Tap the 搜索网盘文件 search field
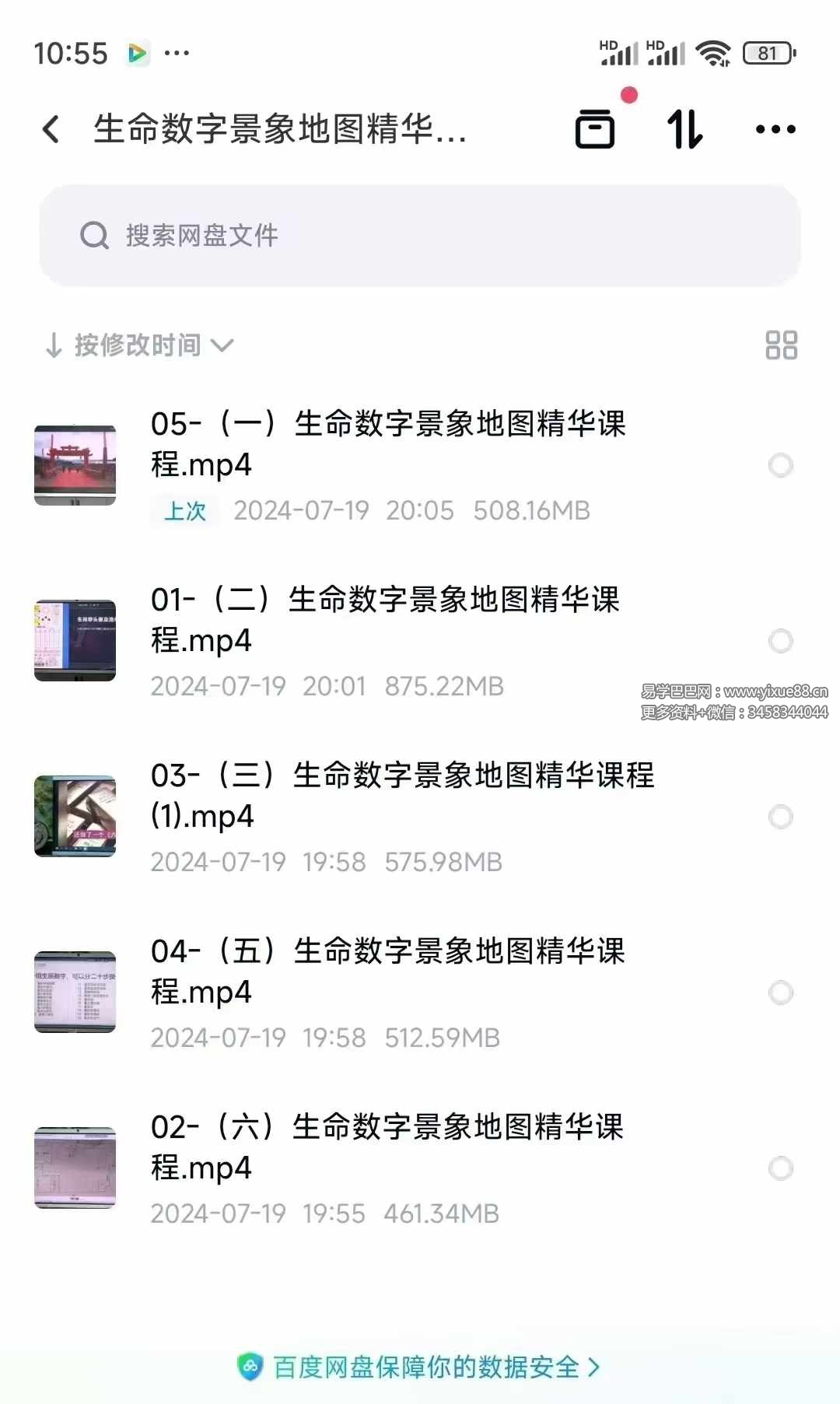The width and height of the screenshot is (840, 1404). [311, 235]
